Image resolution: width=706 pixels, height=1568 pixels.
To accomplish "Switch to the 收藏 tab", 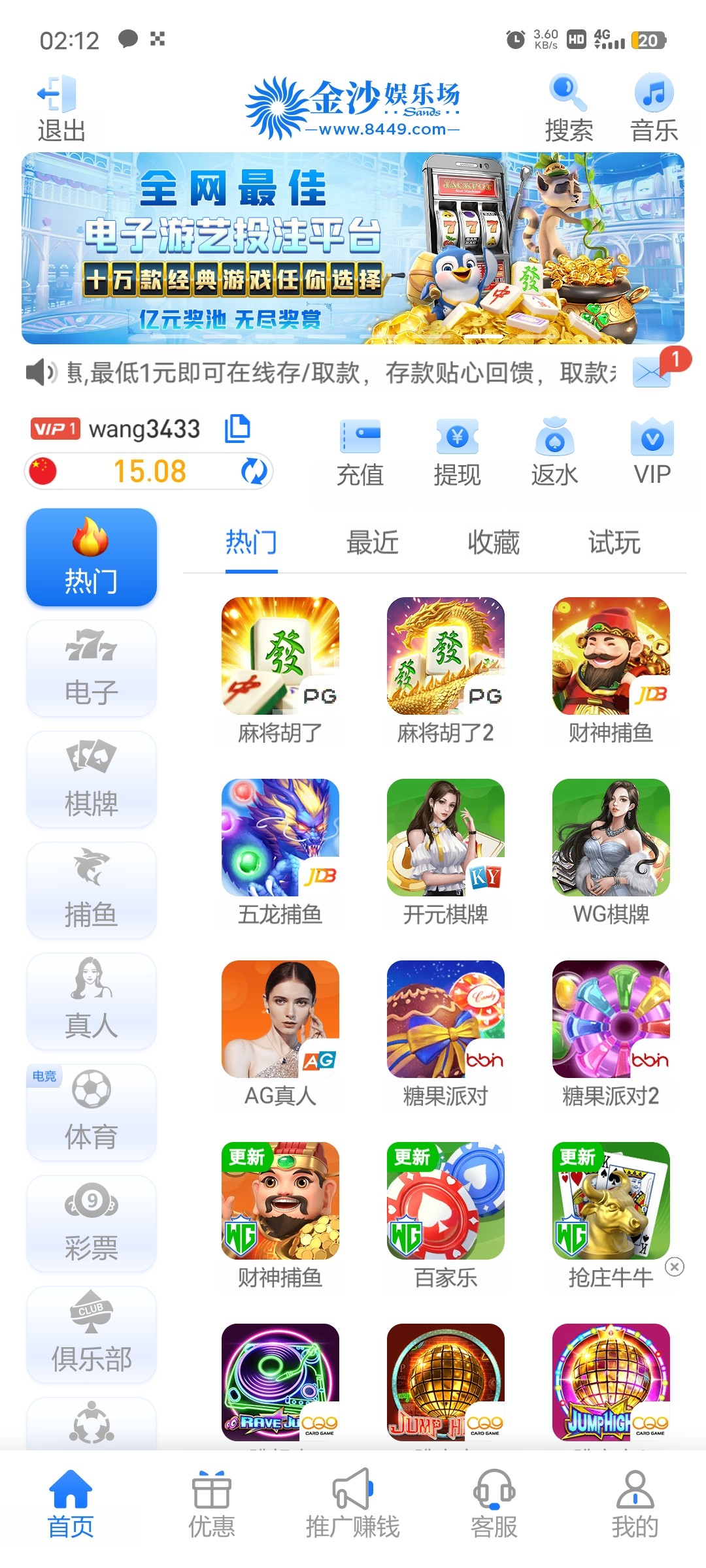I will pos(493,542).
